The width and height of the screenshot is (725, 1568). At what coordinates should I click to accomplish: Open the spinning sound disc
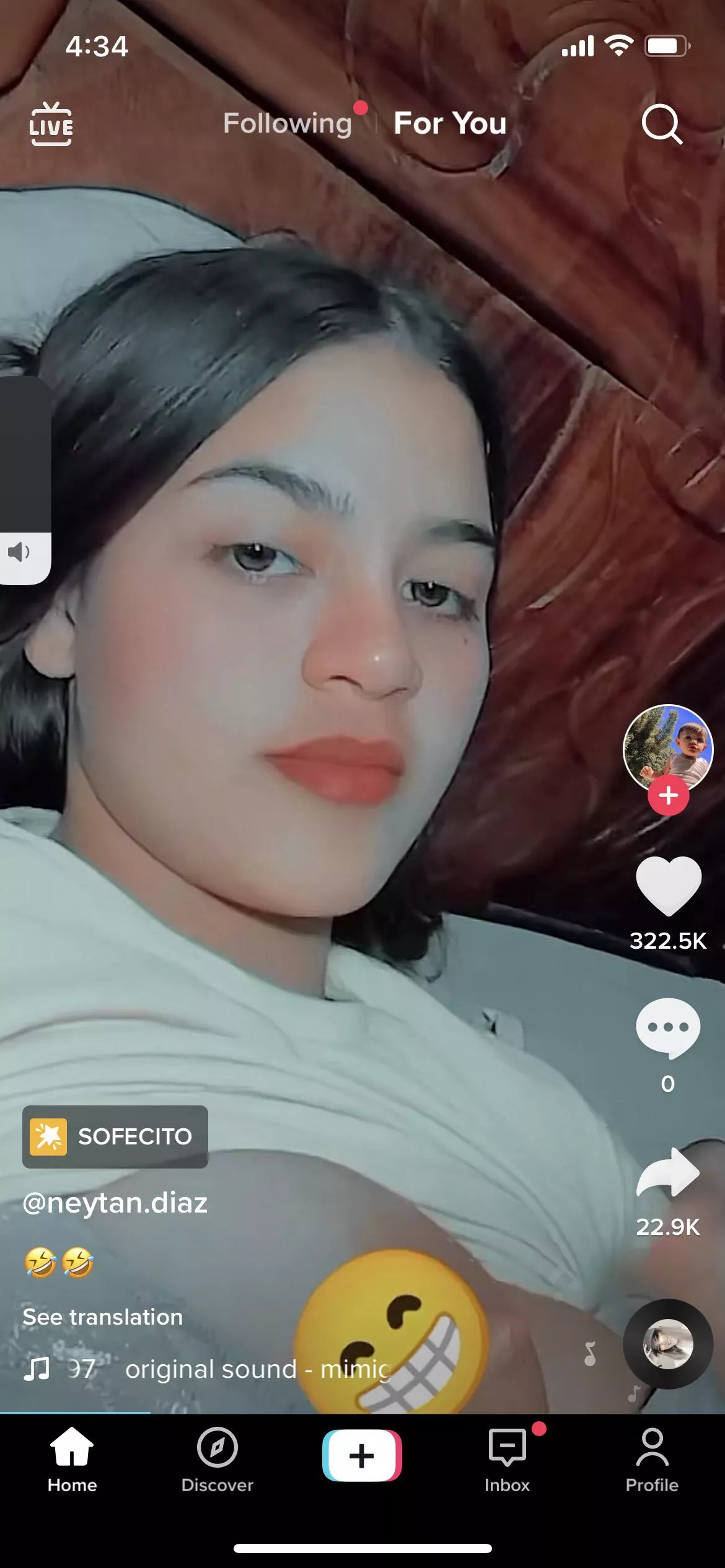click(x=667, y=1344)
